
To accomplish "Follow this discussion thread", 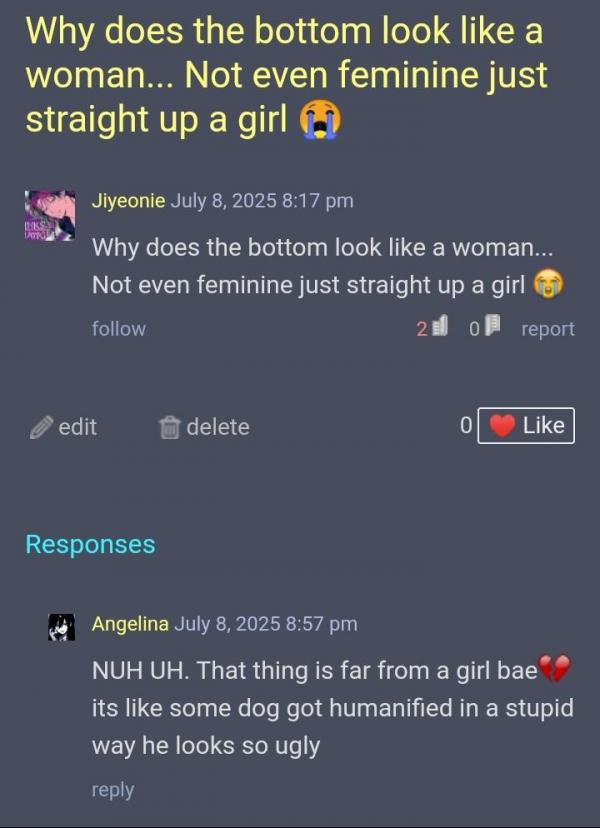I will coord(118,328).
